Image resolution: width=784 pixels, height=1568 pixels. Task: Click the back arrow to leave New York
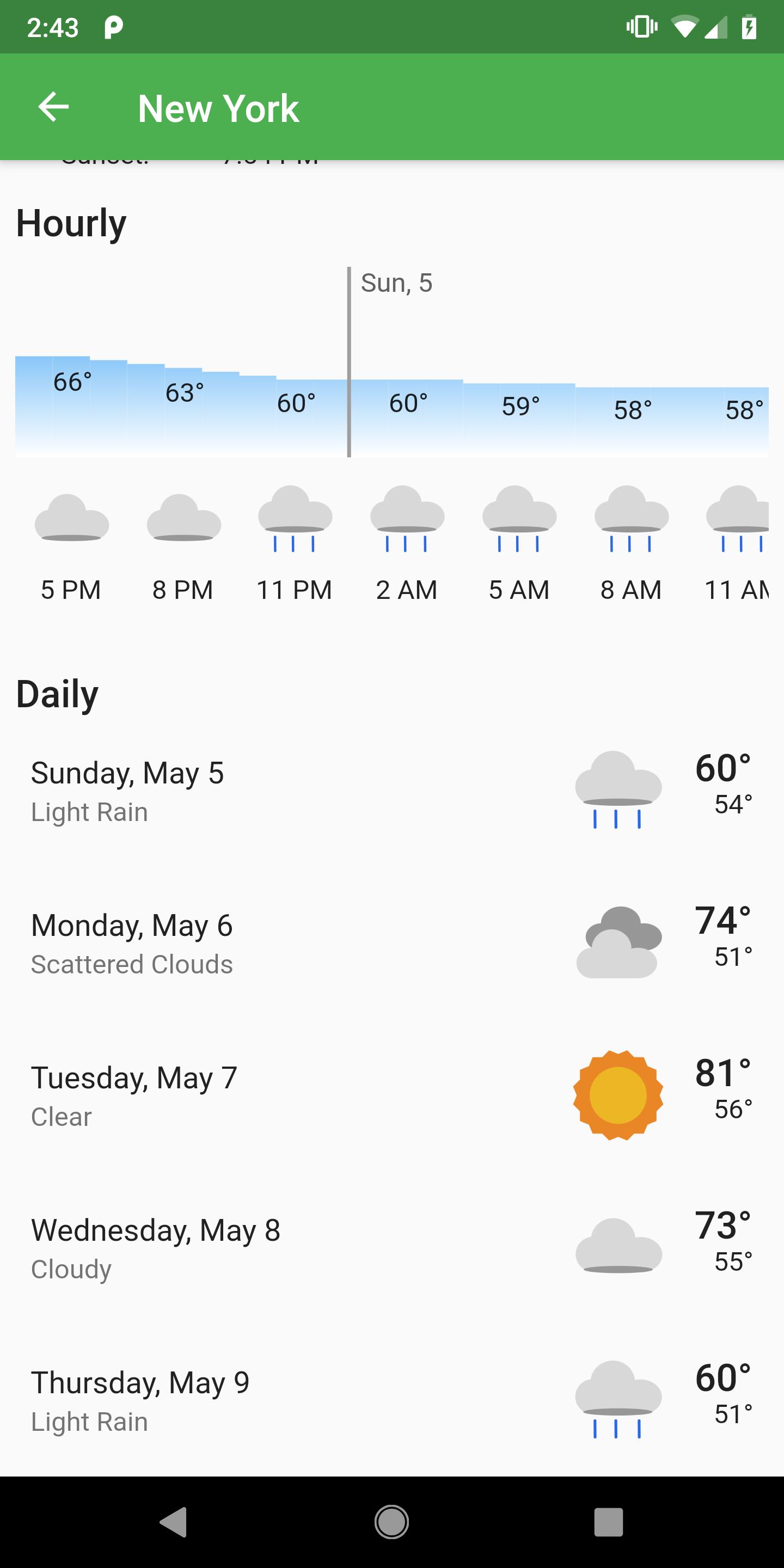54,107
